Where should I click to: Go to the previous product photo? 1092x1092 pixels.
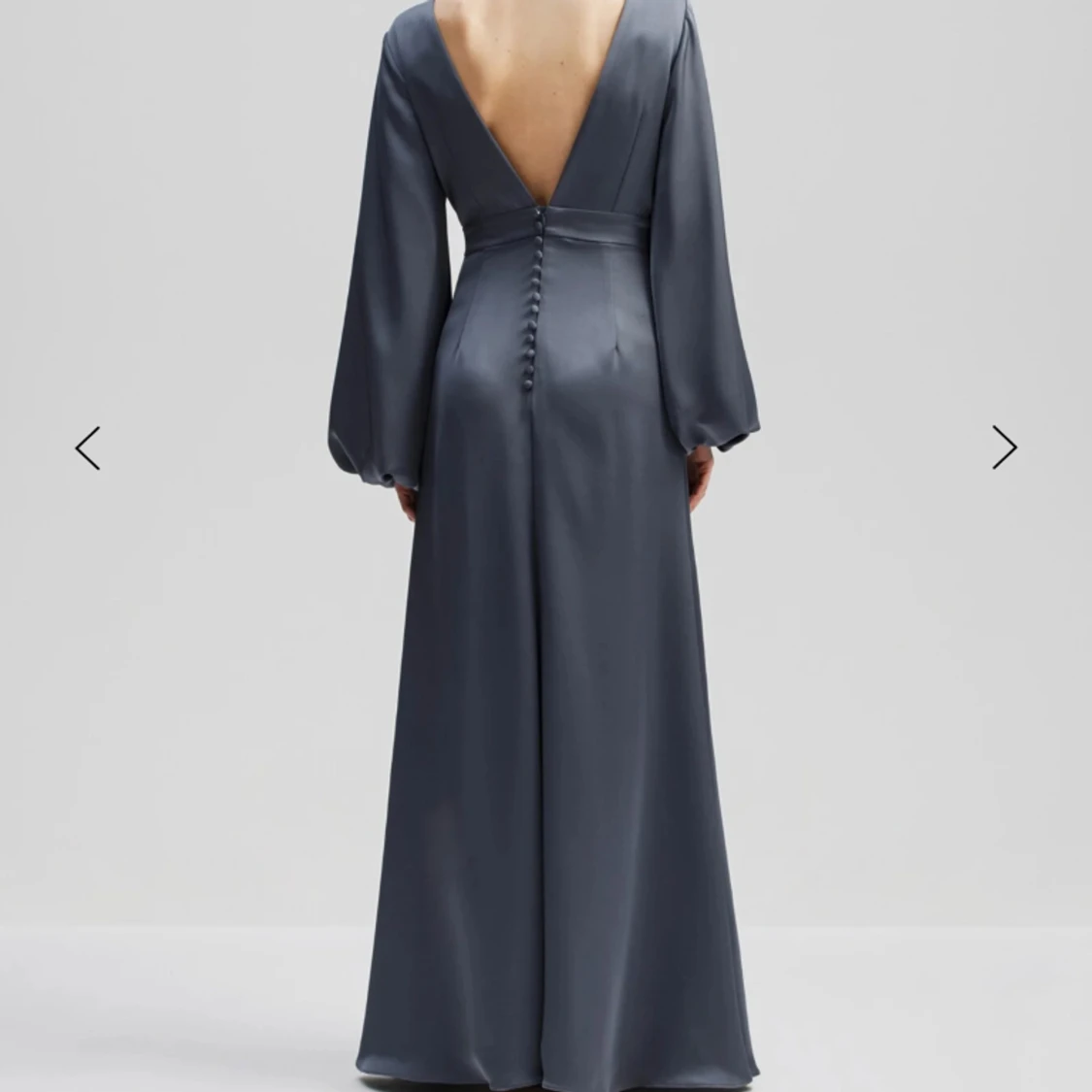point(88,448)
